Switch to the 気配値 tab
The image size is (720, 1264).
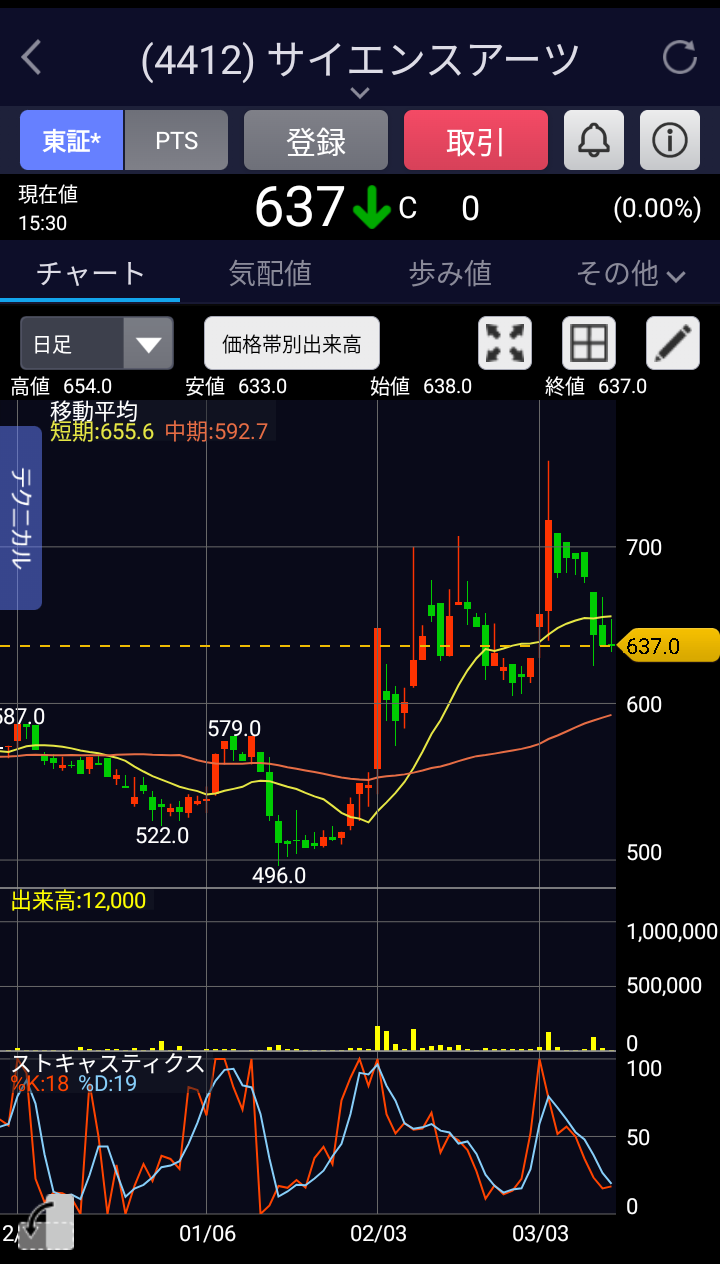tap(270, 273)
